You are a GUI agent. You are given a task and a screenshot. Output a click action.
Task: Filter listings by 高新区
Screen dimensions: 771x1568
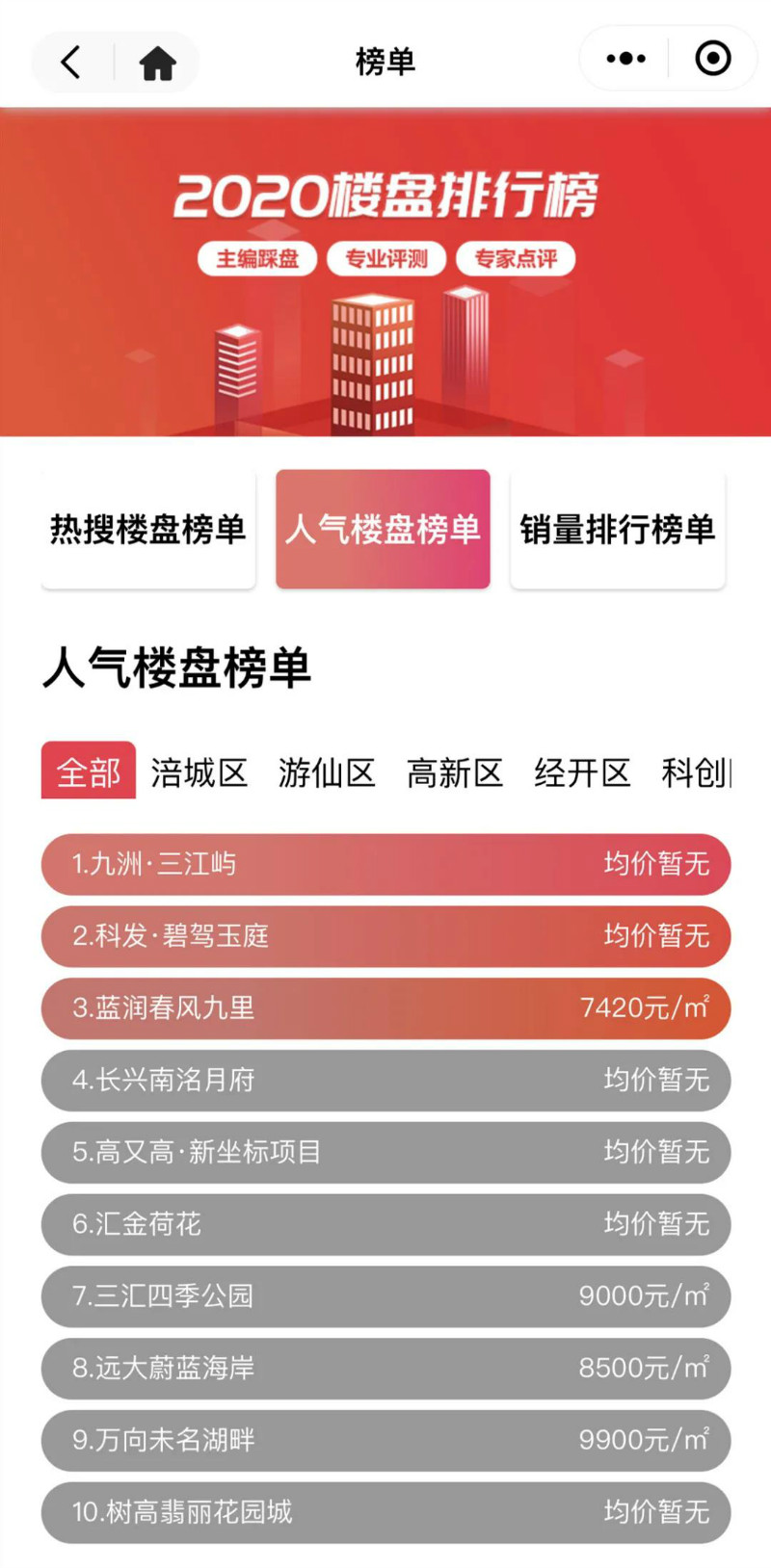pos(455,772)
